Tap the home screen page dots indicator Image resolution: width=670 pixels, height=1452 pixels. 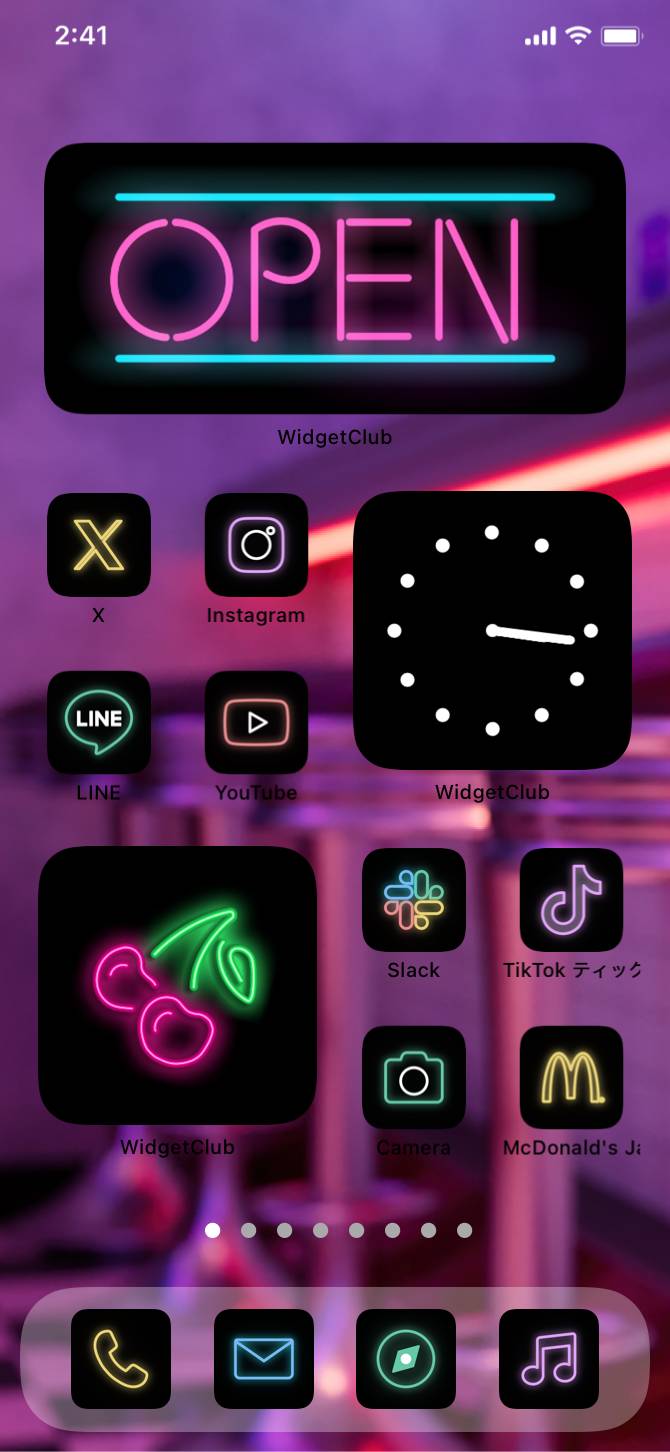(338, 1230)
